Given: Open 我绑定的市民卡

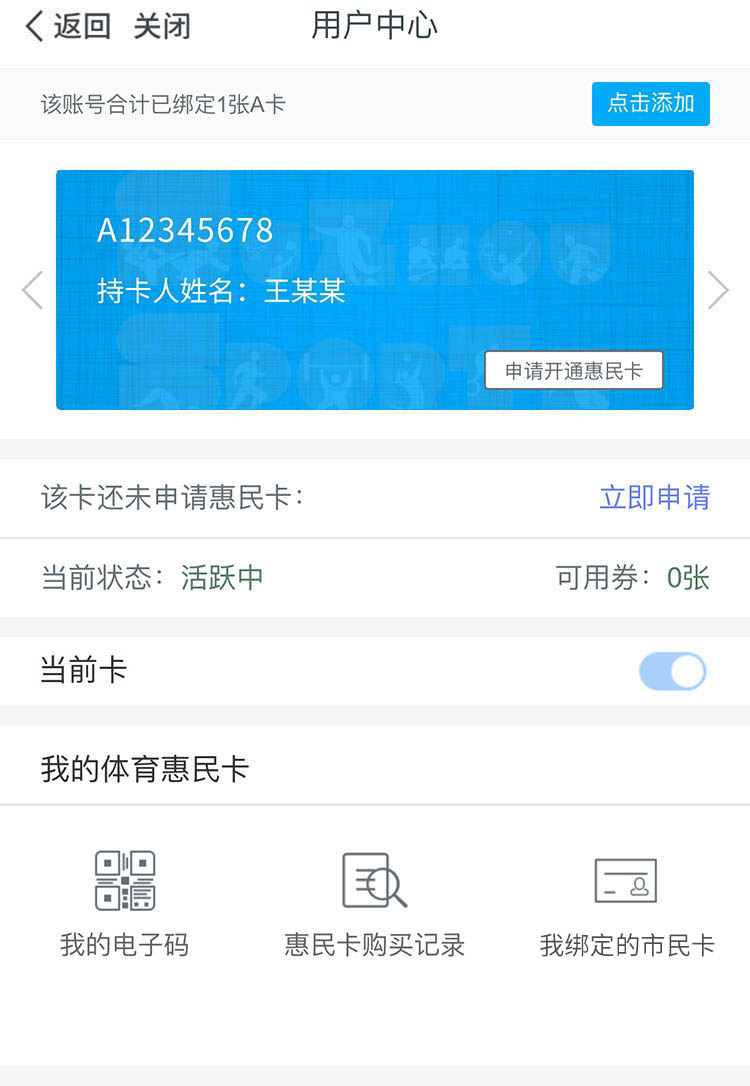Looking at the screenshot, I should click(626, 903).
